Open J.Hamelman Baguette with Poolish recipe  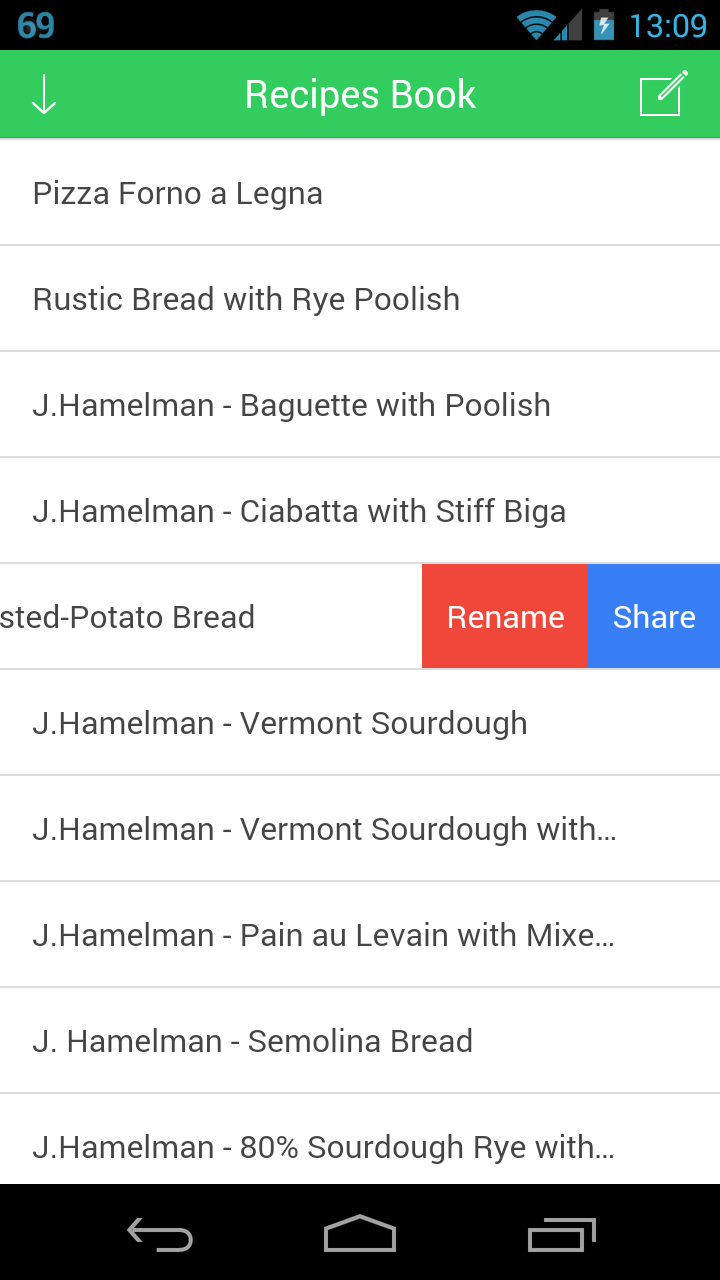[360, 405]
